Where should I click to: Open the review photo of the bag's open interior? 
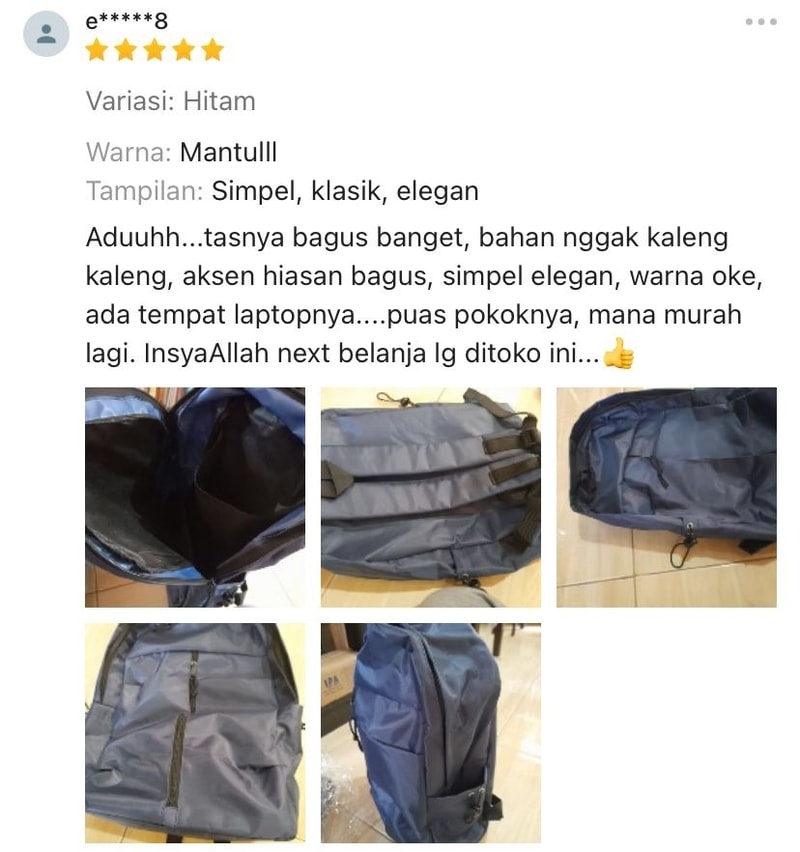tap(195, 497)
